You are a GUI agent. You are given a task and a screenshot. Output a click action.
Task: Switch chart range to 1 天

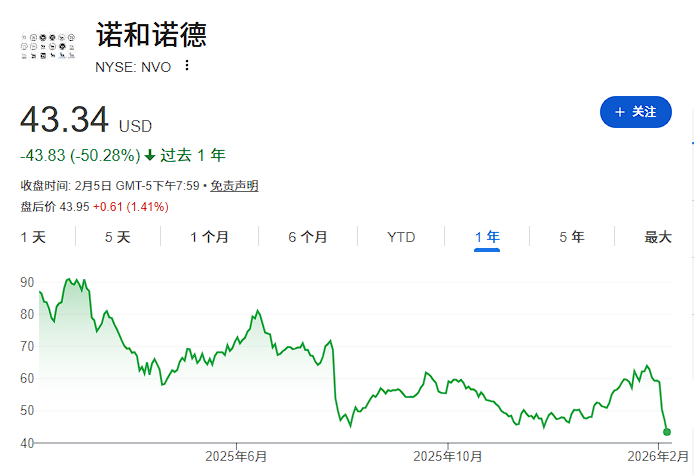click(33, 237)
